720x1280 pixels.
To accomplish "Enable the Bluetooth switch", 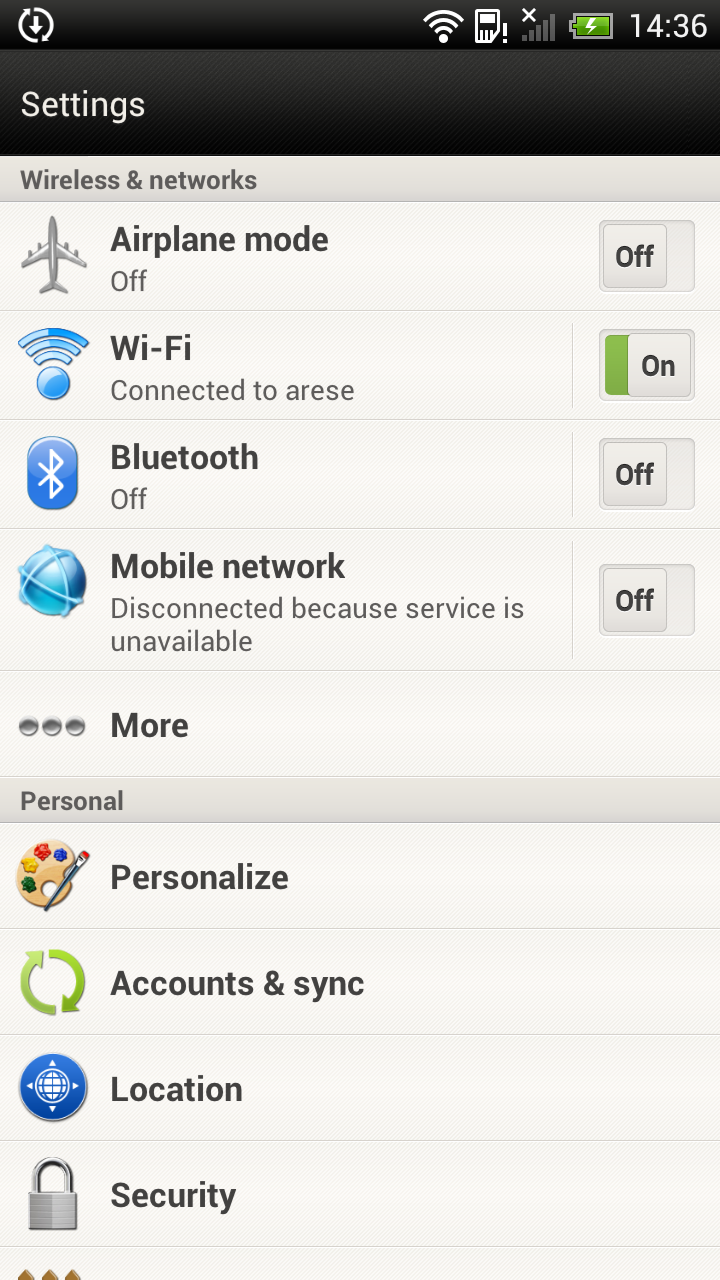I will click(x=646, y=474).
